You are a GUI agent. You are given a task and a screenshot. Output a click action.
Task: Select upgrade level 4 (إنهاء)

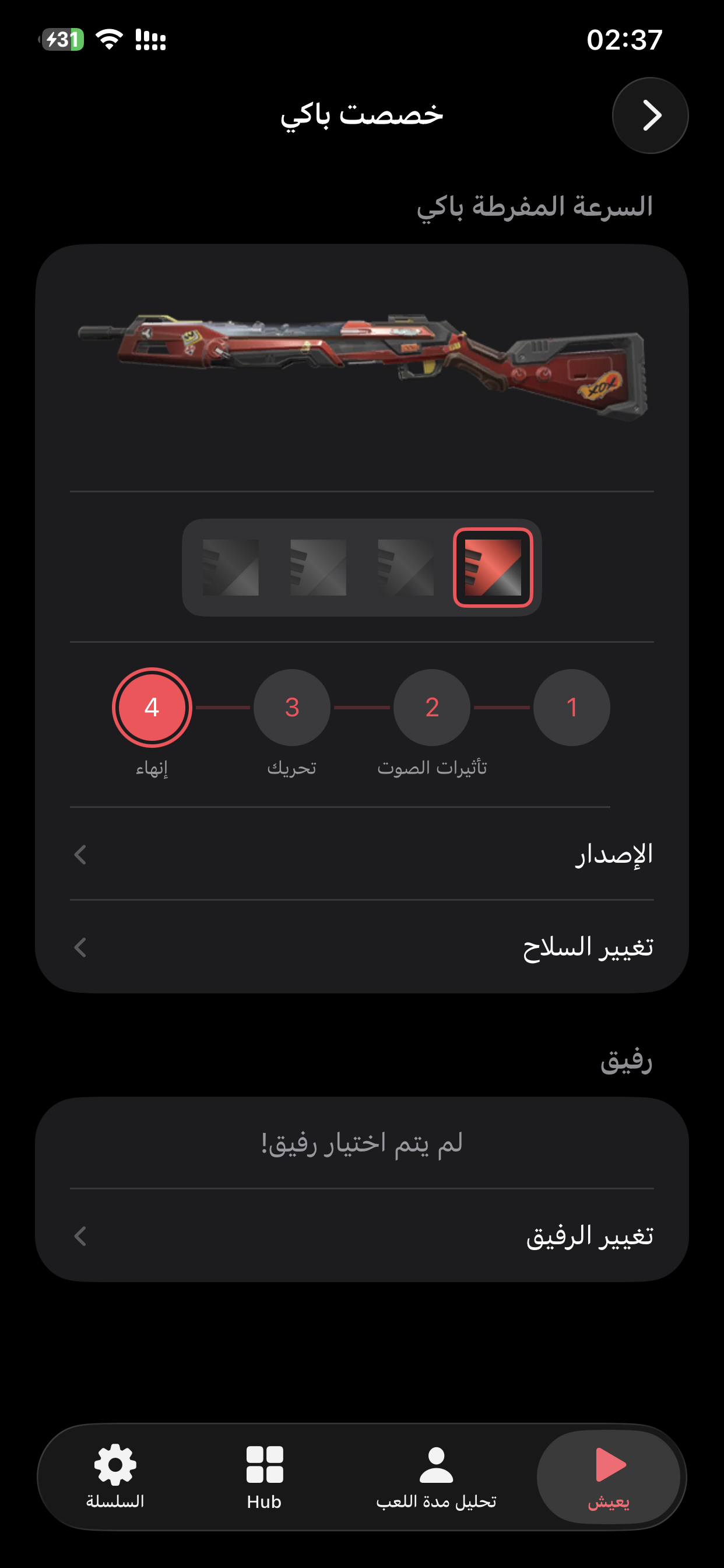coord(152,708)
